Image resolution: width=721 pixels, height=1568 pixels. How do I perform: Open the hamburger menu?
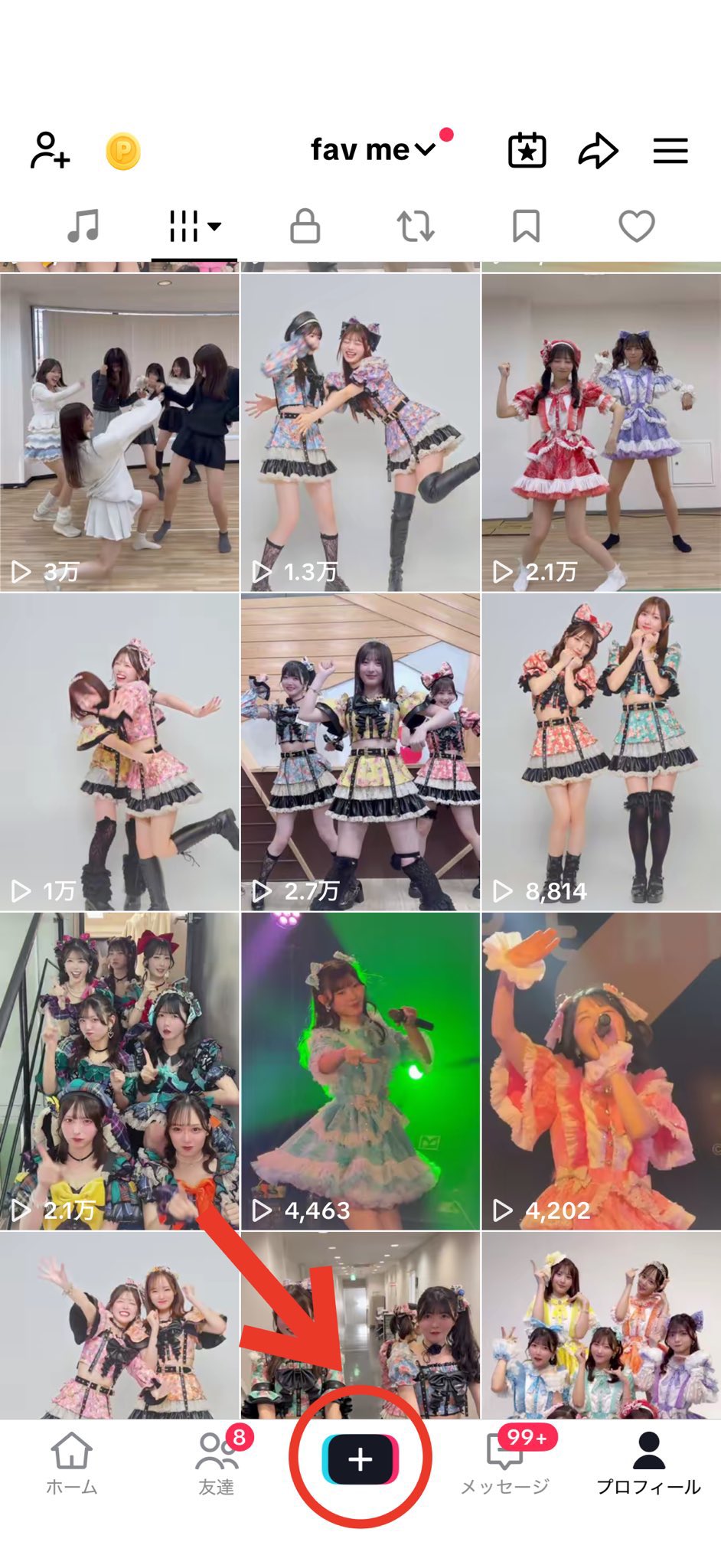click(x=670, y=150)
